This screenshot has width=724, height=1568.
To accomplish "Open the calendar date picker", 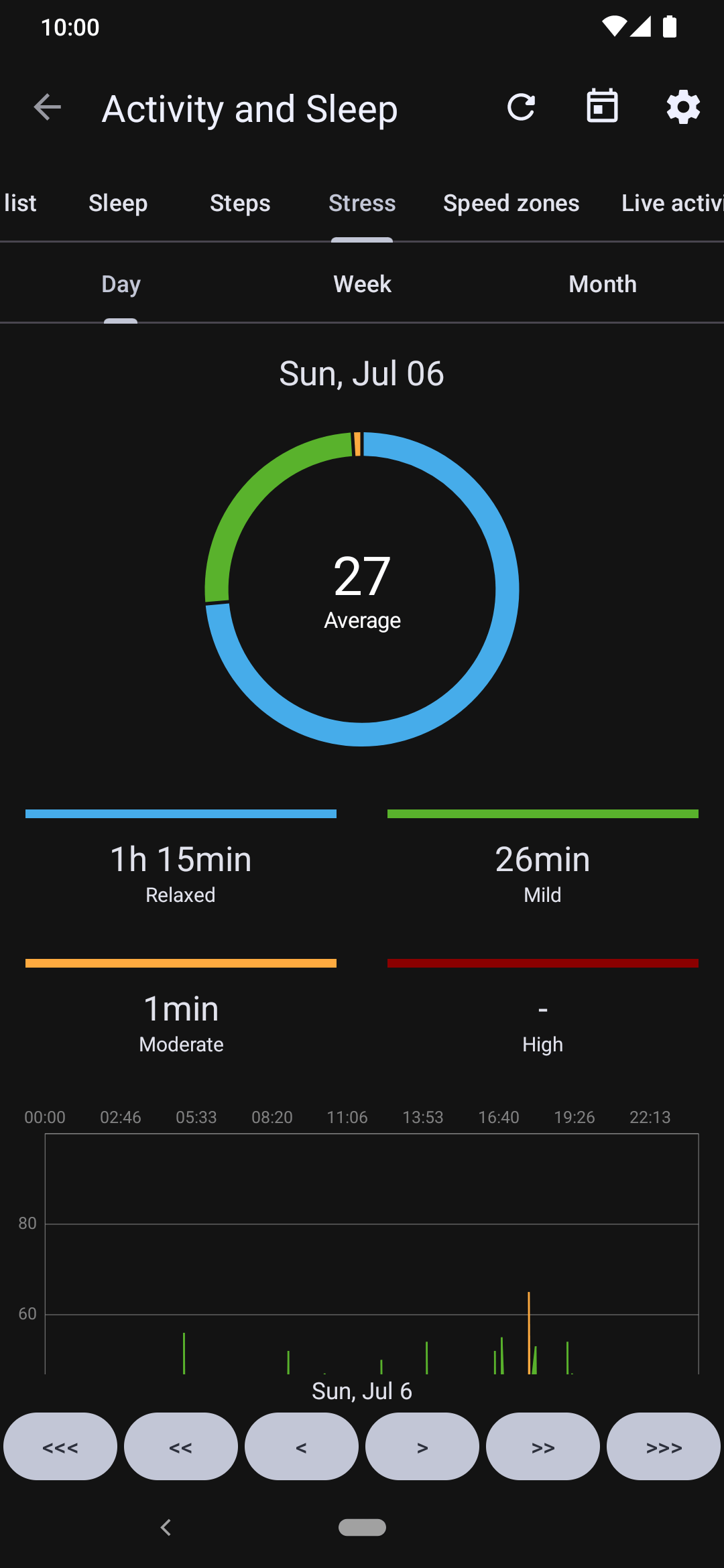I will tap(602, 106).
